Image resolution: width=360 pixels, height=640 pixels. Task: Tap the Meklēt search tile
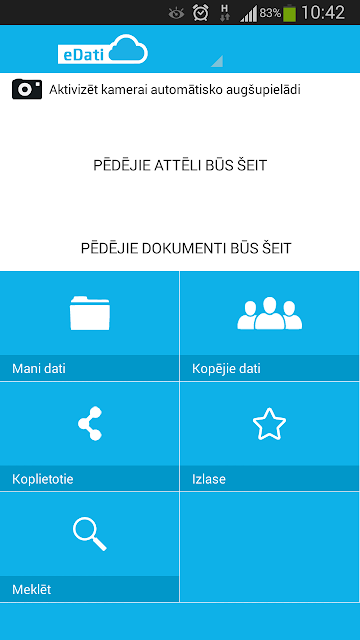click(x=89, y=547)
